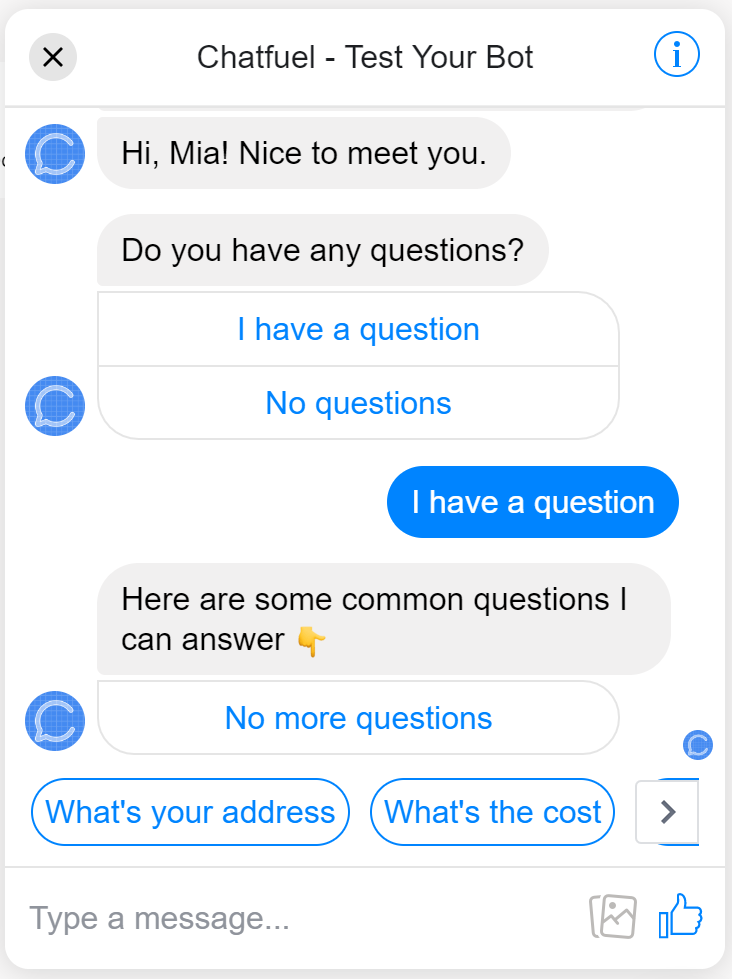Choose the 'I have a question' reply option
Viewport: 732px width, 979px height.
tap(359, 329)
